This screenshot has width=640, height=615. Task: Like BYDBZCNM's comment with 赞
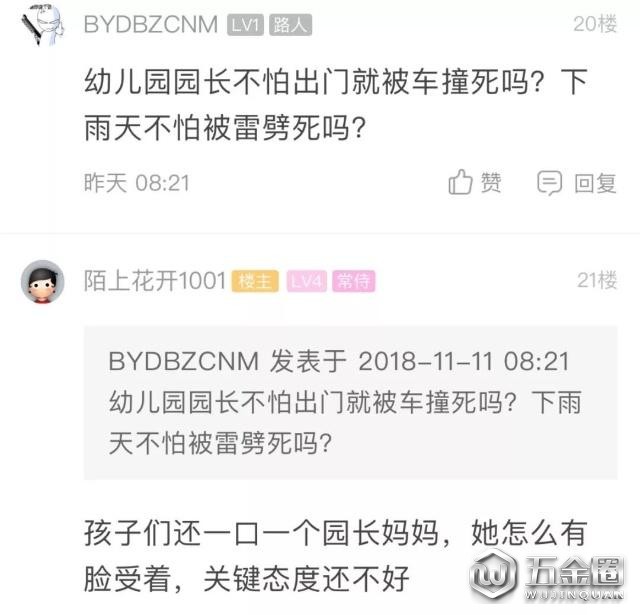[x=475, y=183]
